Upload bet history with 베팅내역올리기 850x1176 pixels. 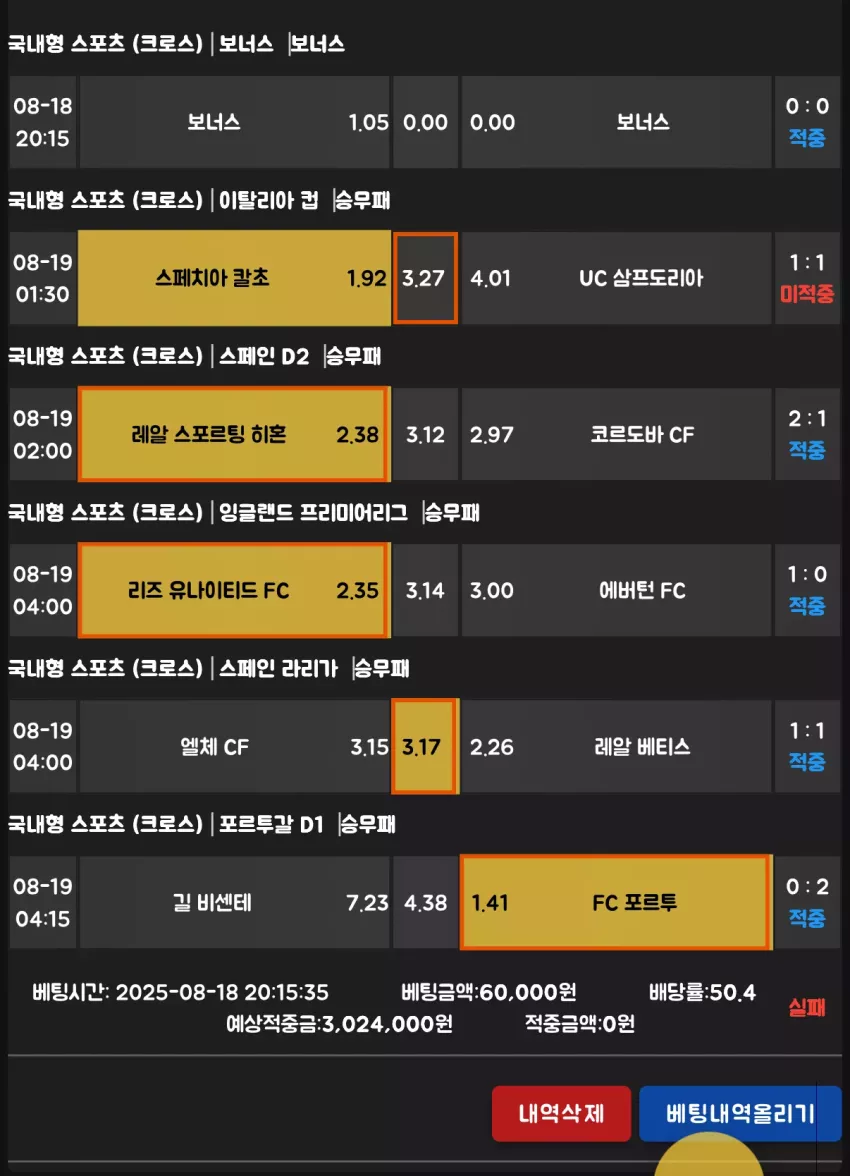[x=740, y=1113]
